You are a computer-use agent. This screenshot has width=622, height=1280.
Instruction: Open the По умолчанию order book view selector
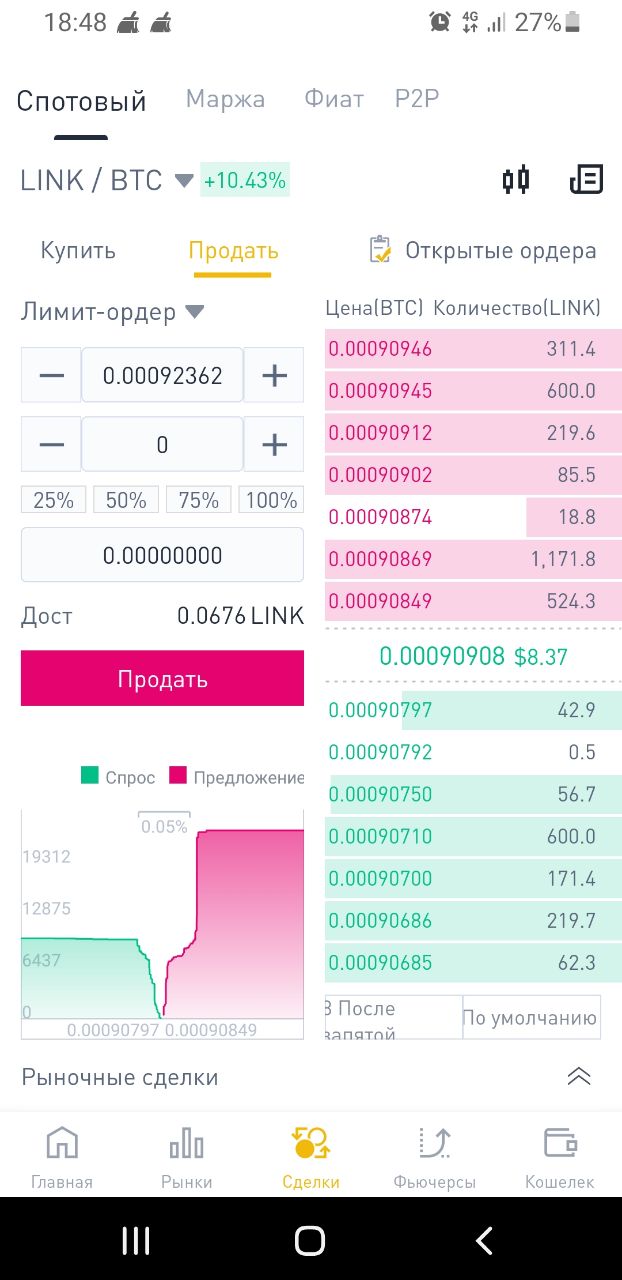531,1019
